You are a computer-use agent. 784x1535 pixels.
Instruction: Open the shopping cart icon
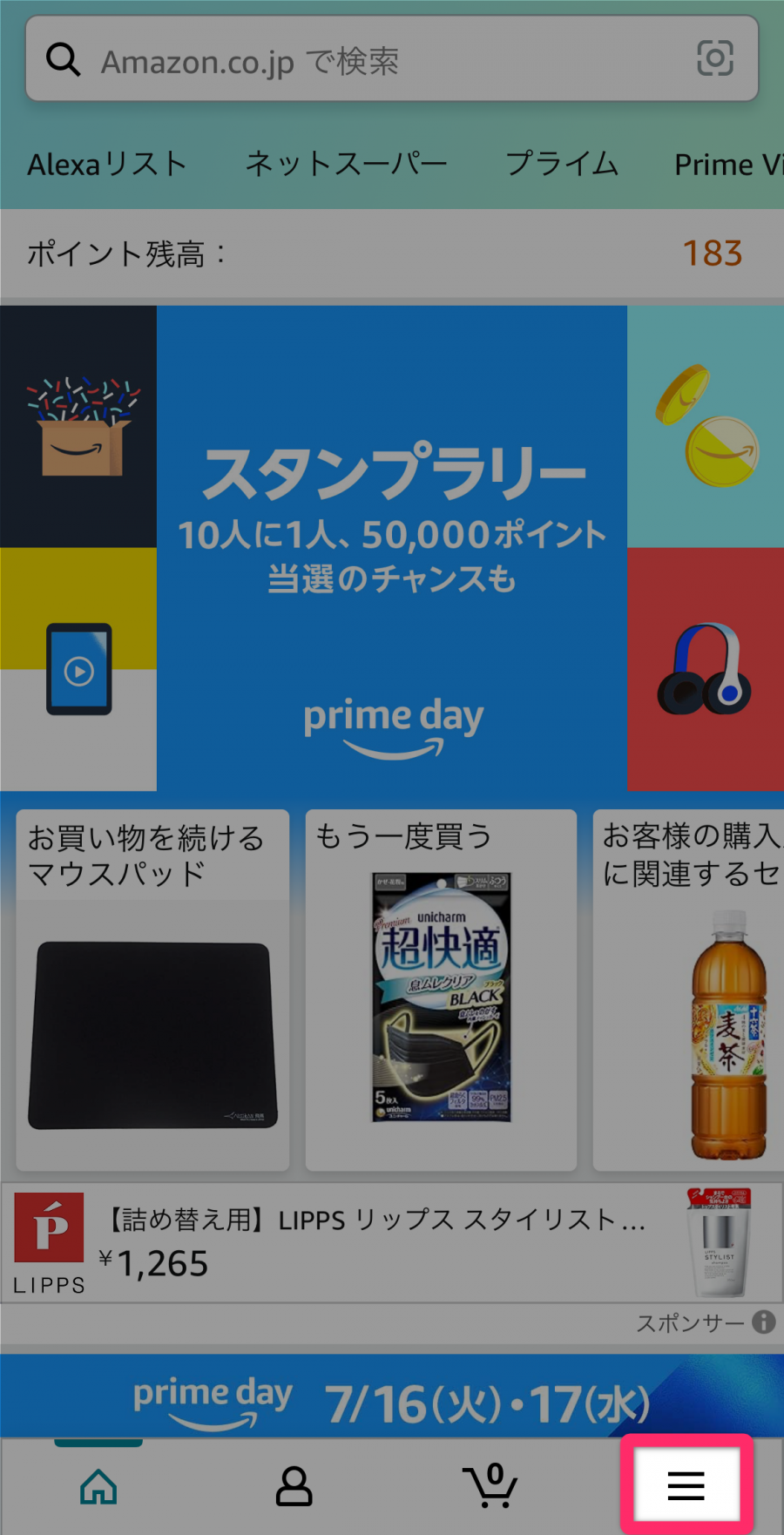492,1485
